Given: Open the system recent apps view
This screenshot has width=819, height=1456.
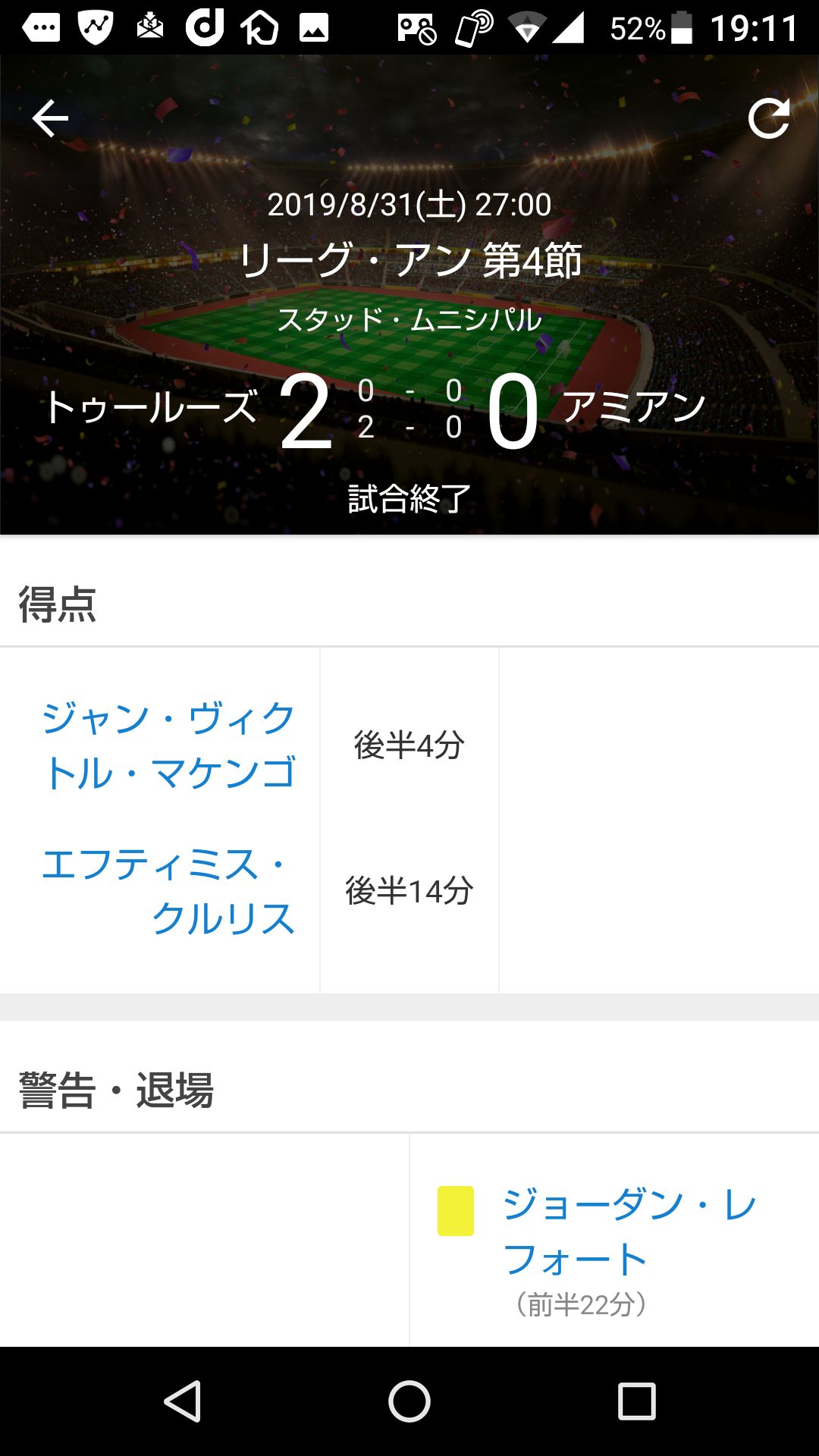Looking at the screenshot, I should pos(636,1401).
